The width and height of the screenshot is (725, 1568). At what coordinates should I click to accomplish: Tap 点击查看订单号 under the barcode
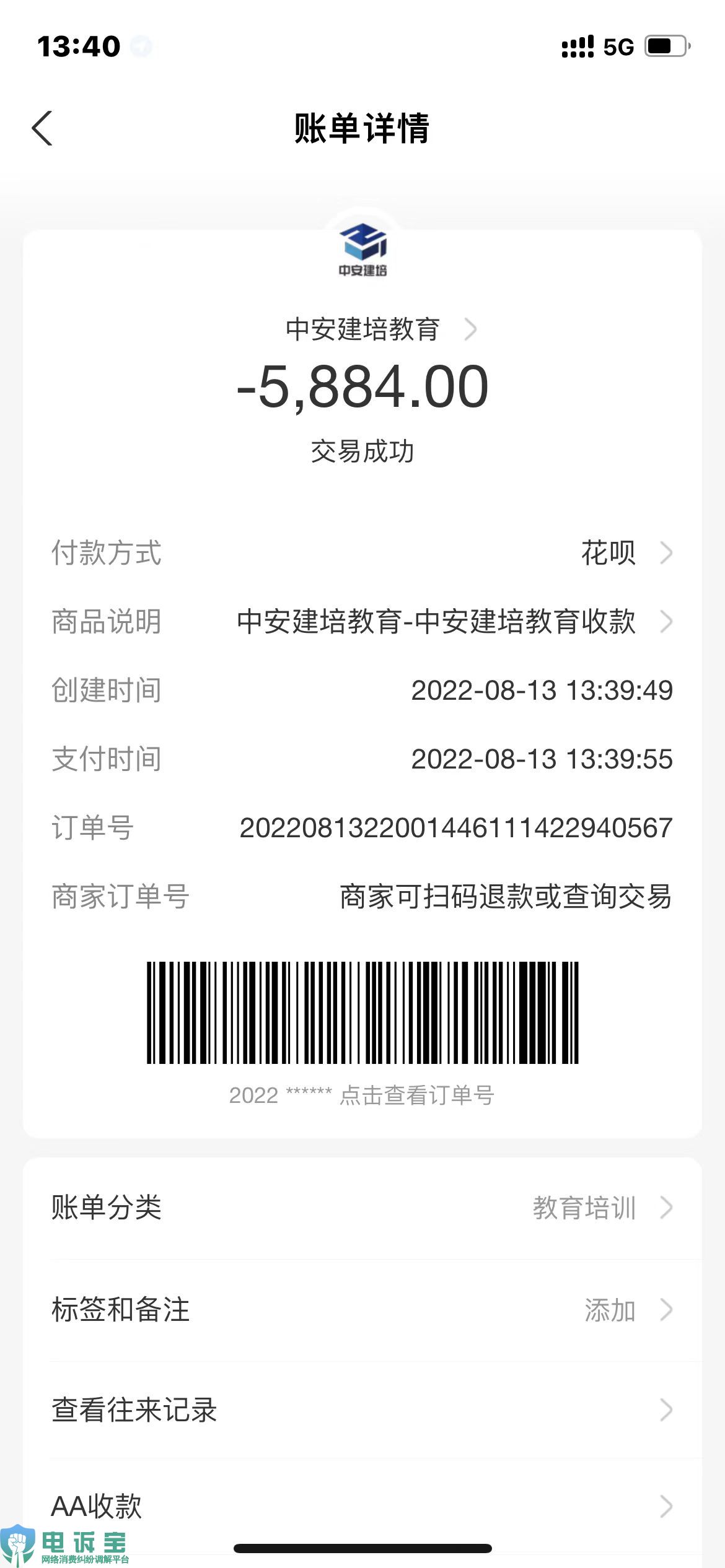417,1095
